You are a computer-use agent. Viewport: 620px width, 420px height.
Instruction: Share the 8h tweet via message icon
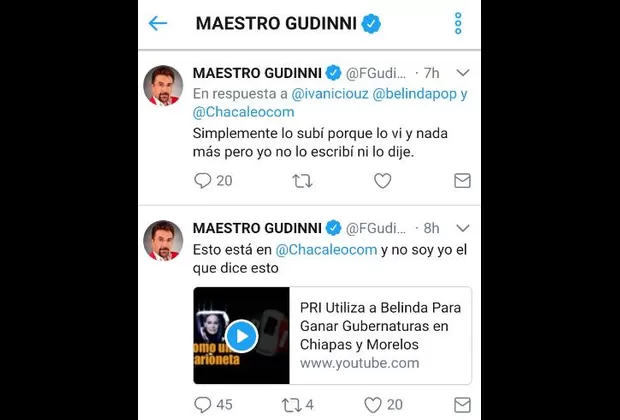coord(462,405)
